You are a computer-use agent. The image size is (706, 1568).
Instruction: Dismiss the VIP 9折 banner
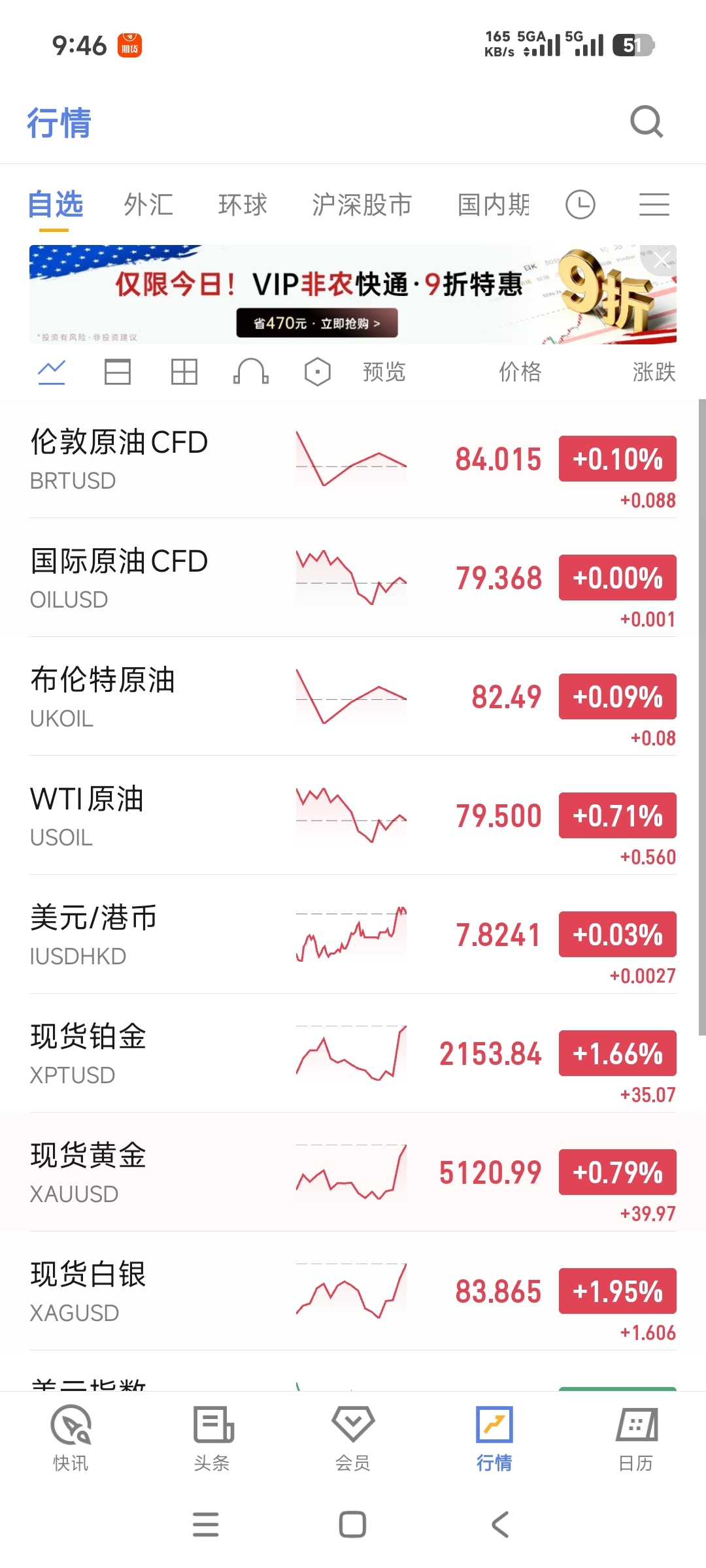coord(662,260)
